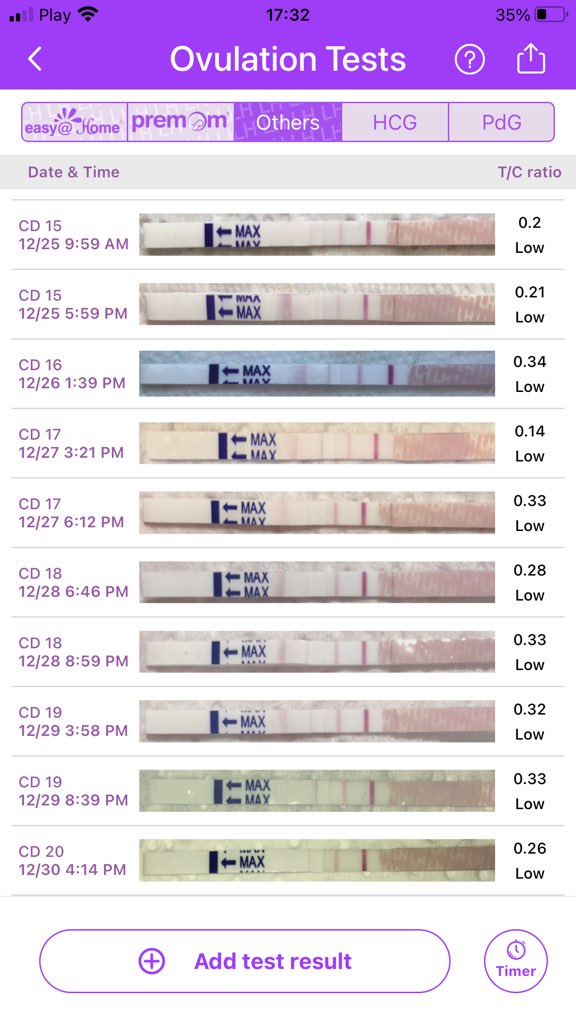Open the HCG tab
This screenshot has height=1024, width=576.
pos(395,122)
